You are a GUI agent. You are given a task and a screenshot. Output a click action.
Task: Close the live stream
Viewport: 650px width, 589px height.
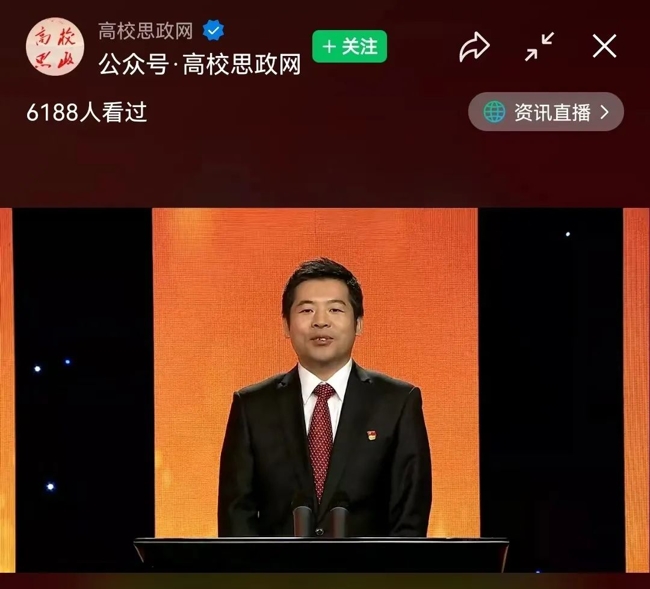[x=604, y=46]
